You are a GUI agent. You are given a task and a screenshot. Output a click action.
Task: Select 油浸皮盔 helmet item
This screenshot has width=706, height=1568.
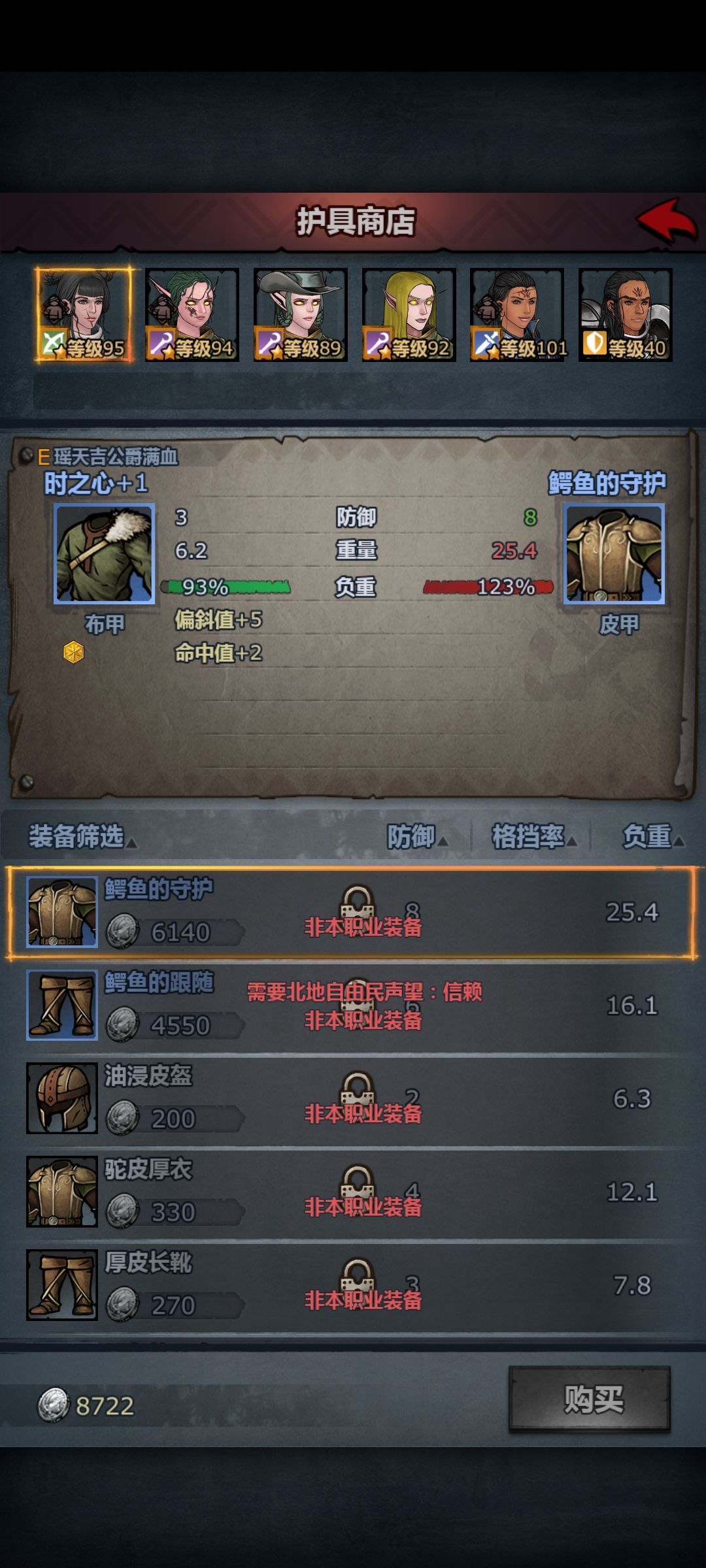click(x=353, y=1099)
